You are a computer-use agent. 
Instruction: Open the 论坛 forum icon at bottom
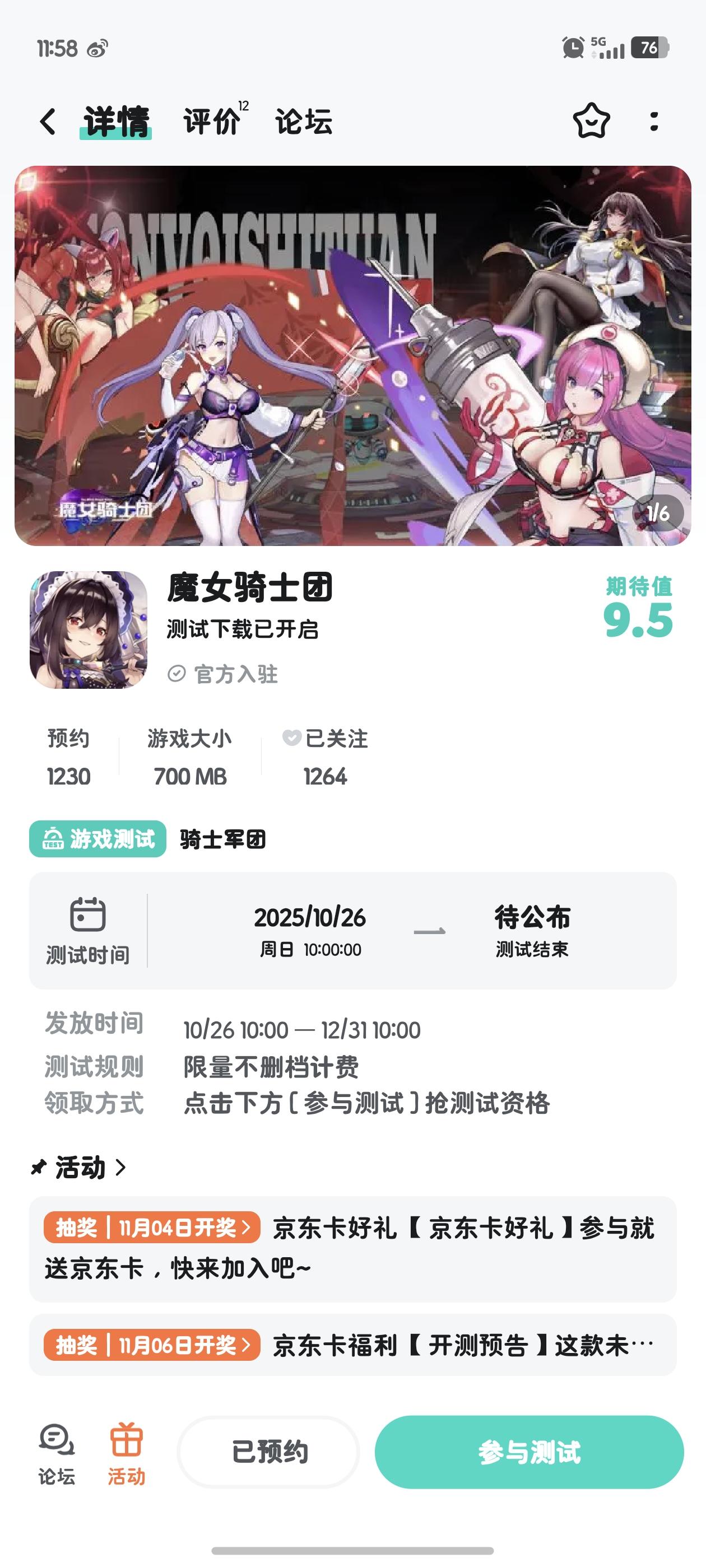[x=56, y=1449]
